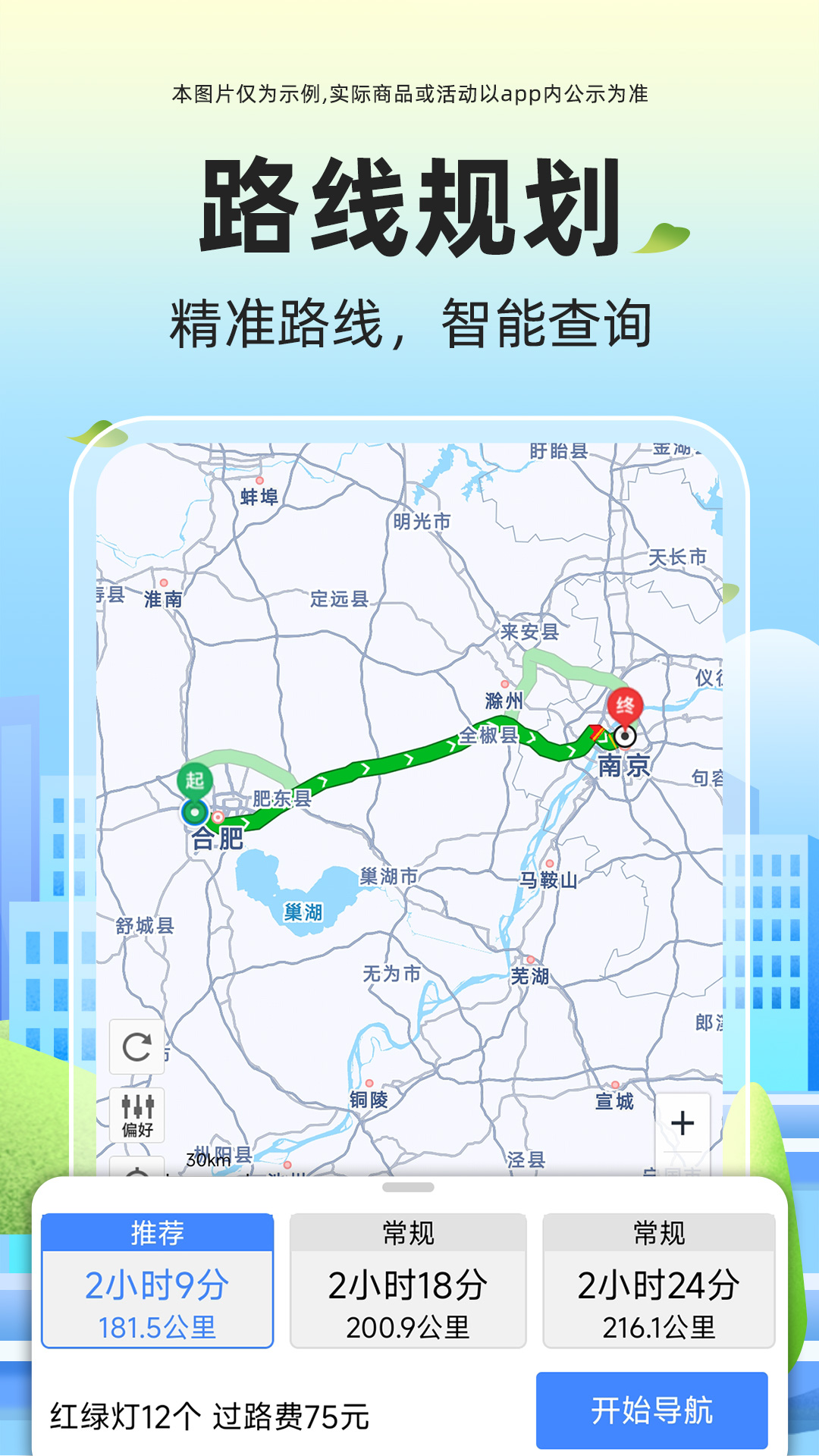Image resolution: width=819 pixels, height=1456 pixels.
Task: Open the 偏好 route preferences panel
Action: (x=136, y=1113)
